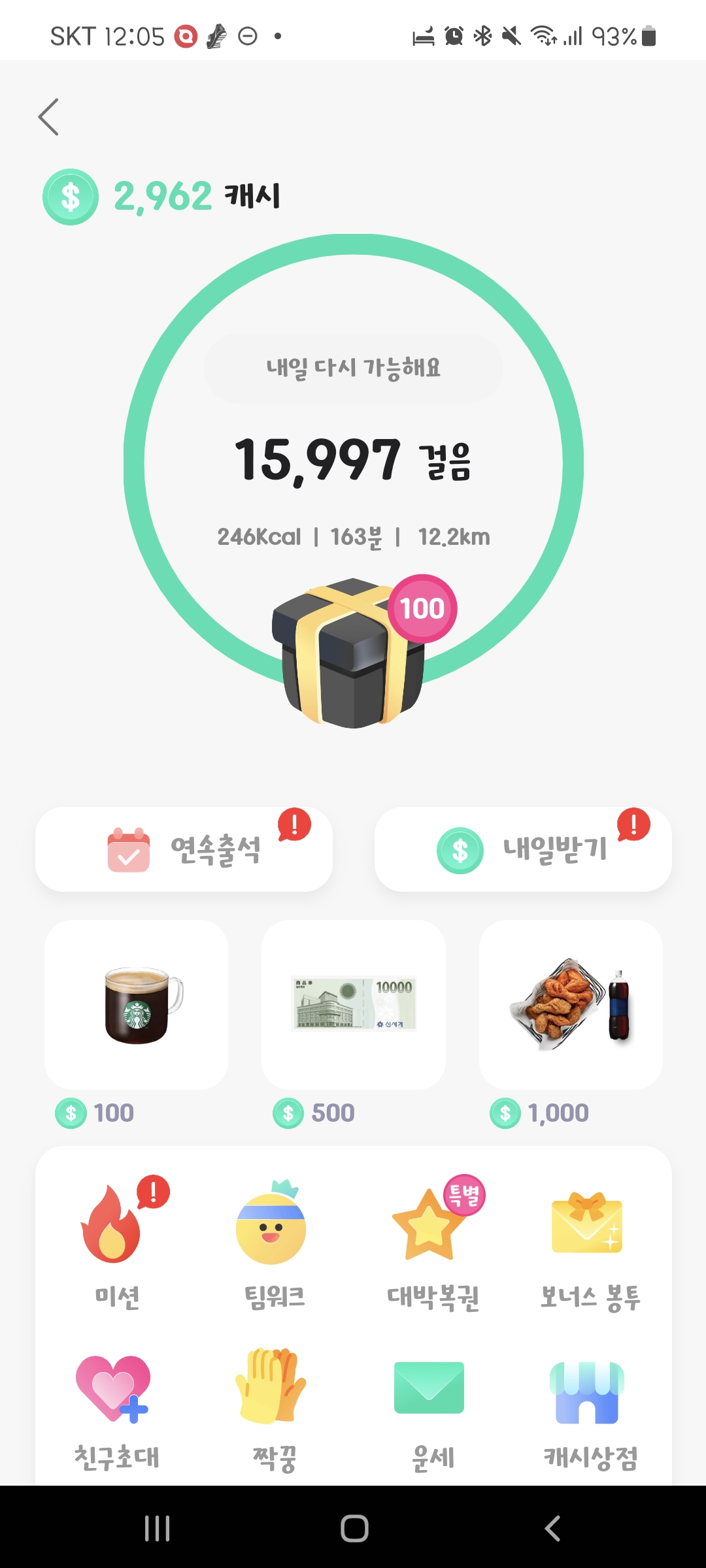Tap the system home button
The image size is (706, 1568).
point(354,1528)
